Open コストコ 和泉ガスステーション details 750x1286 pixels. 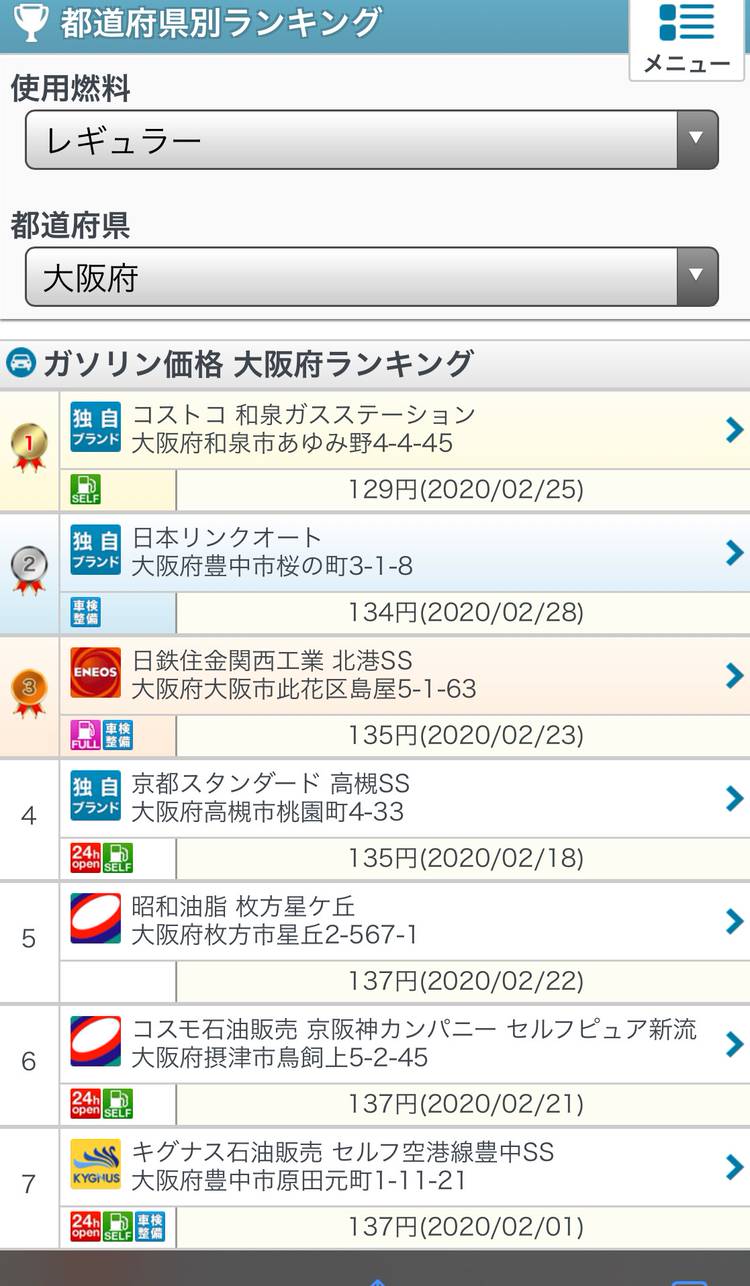400,429
